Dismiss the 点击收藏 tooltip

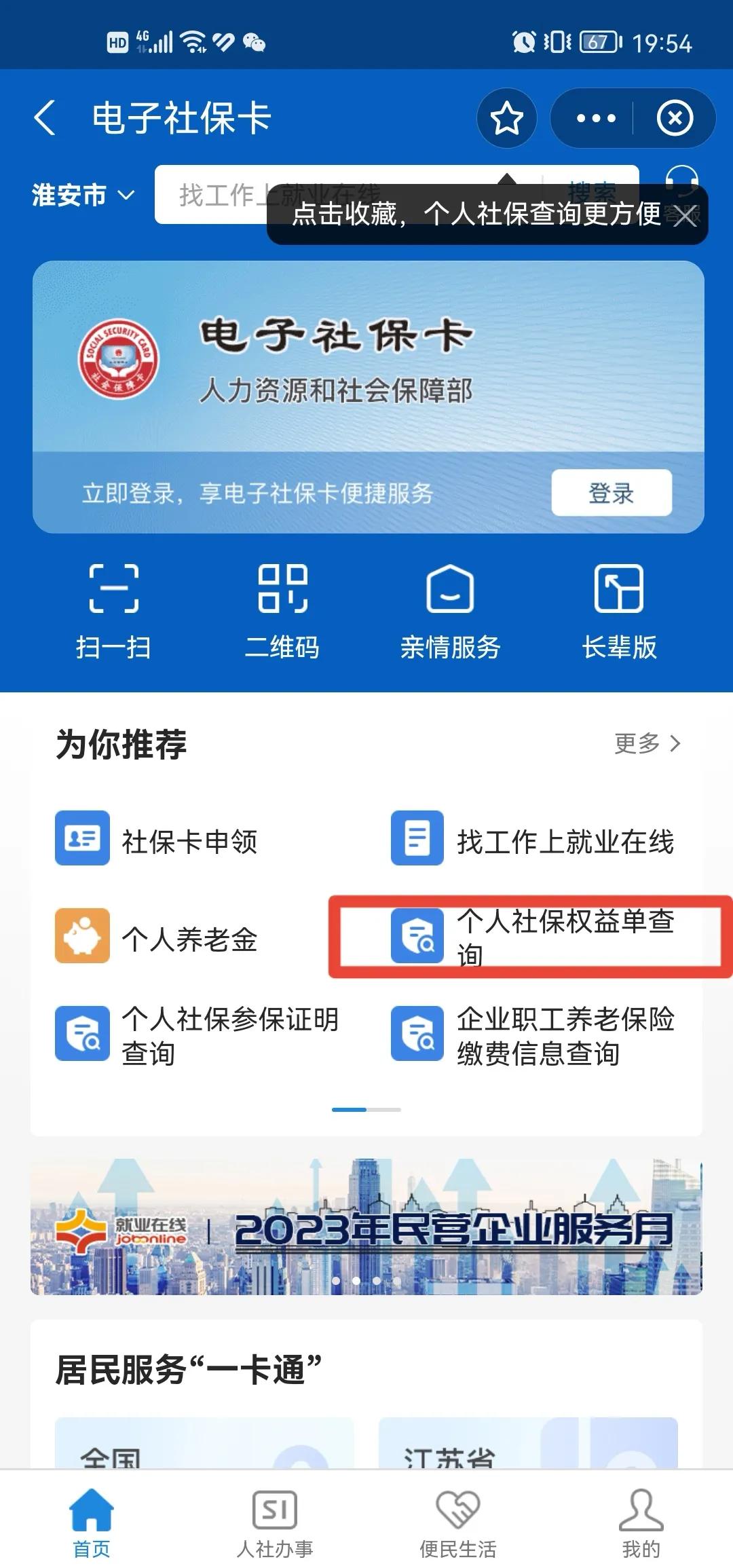684,217
